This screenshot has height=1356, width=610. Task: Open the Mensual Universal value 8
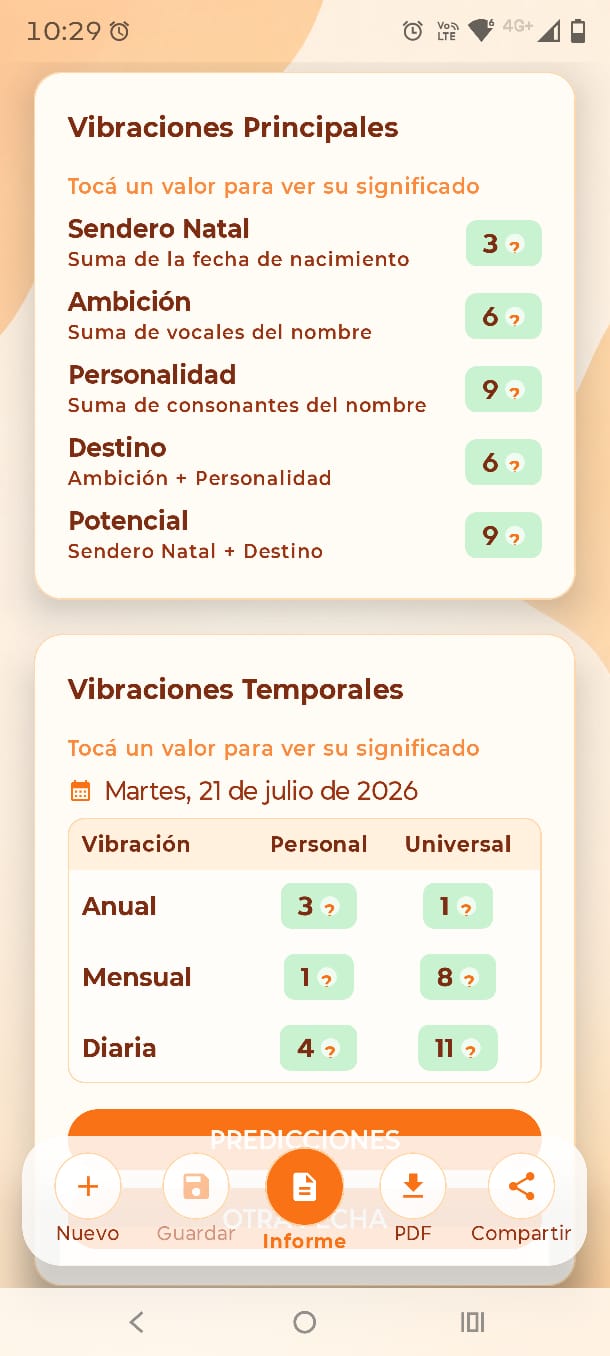[458, 977]
